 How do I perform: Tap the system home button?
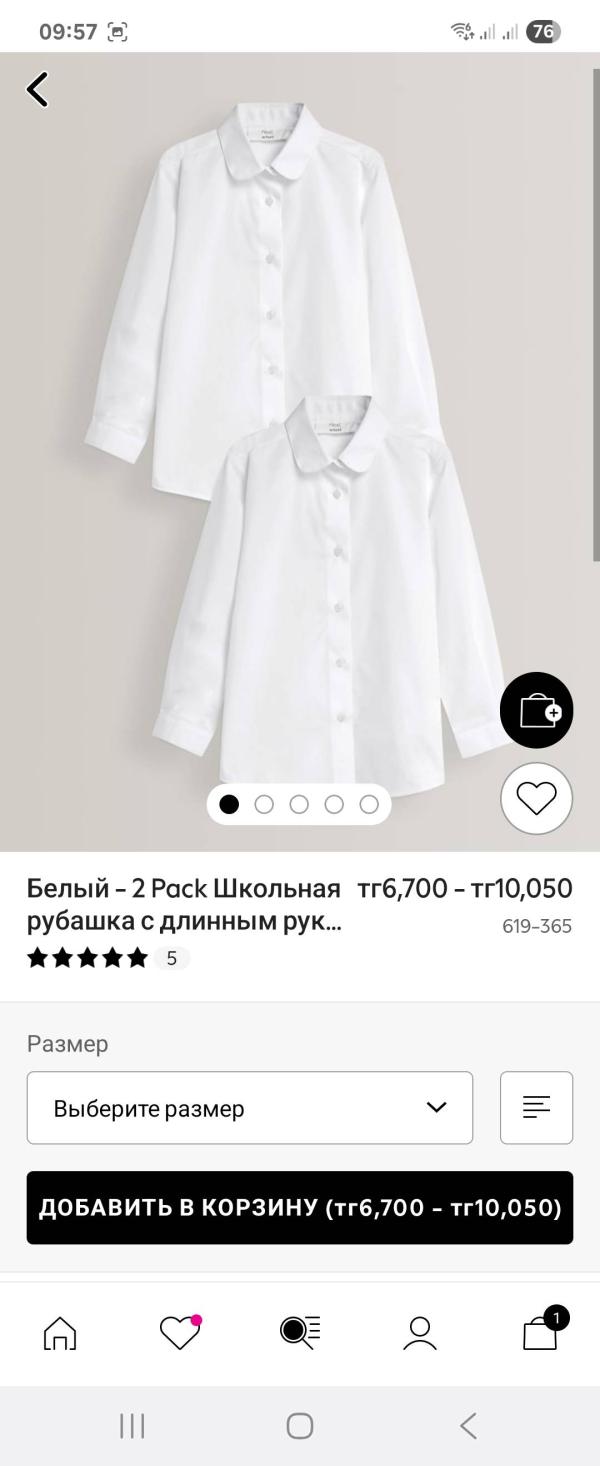[300, 1426]
